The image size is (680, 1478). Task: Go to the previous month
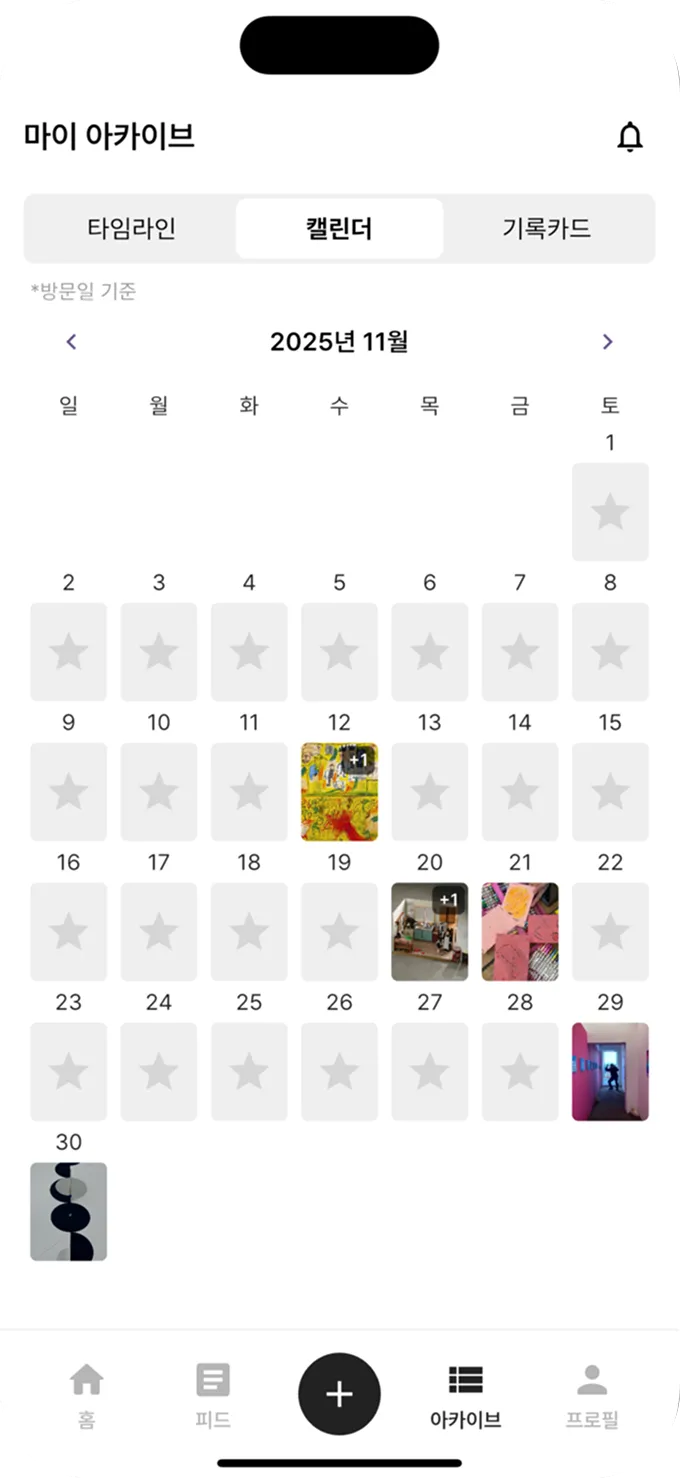[x=71, y=342]
